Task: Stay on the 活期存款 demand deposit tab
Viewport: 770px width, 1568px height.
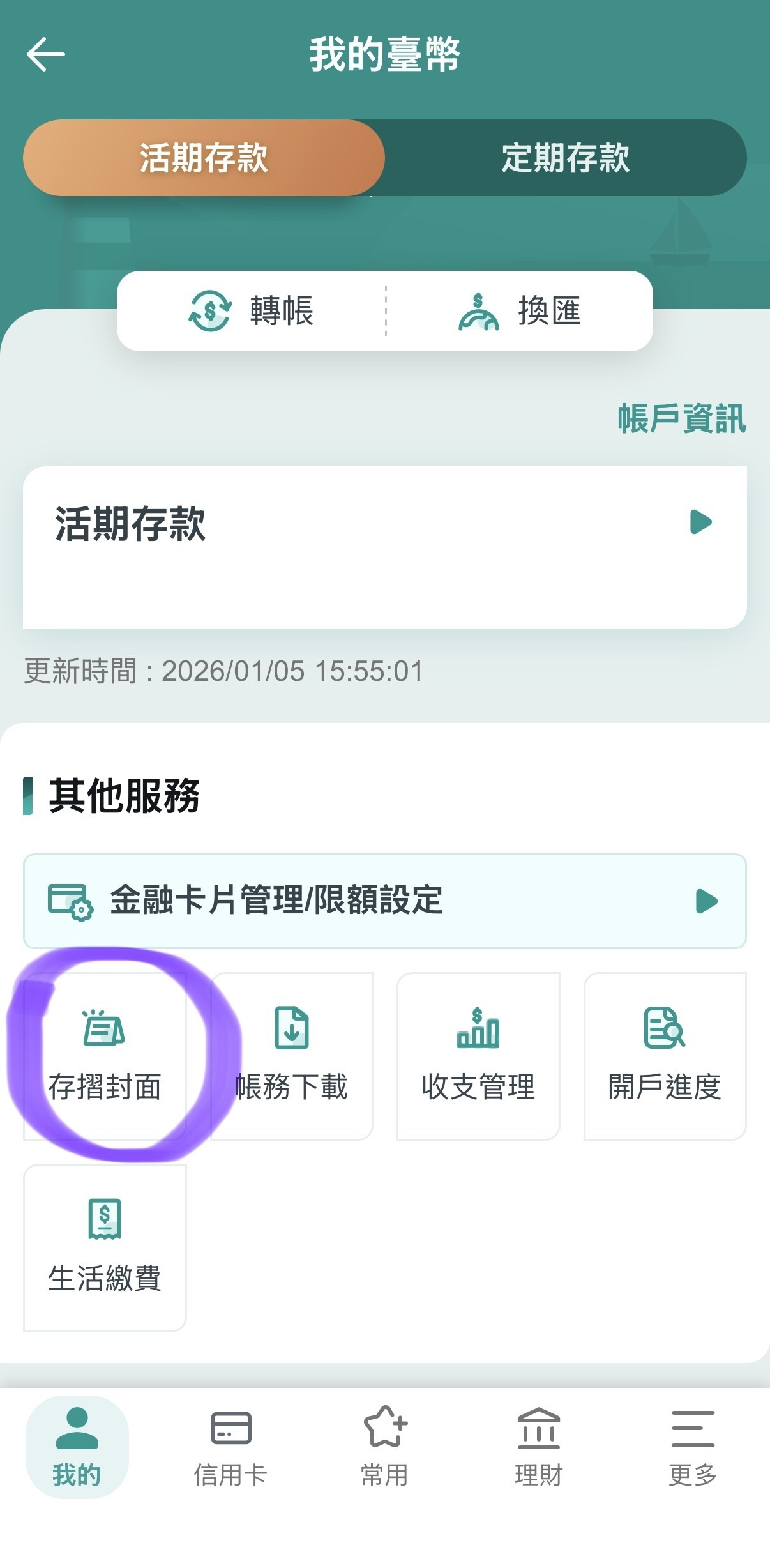Action: tap(204, 160)
